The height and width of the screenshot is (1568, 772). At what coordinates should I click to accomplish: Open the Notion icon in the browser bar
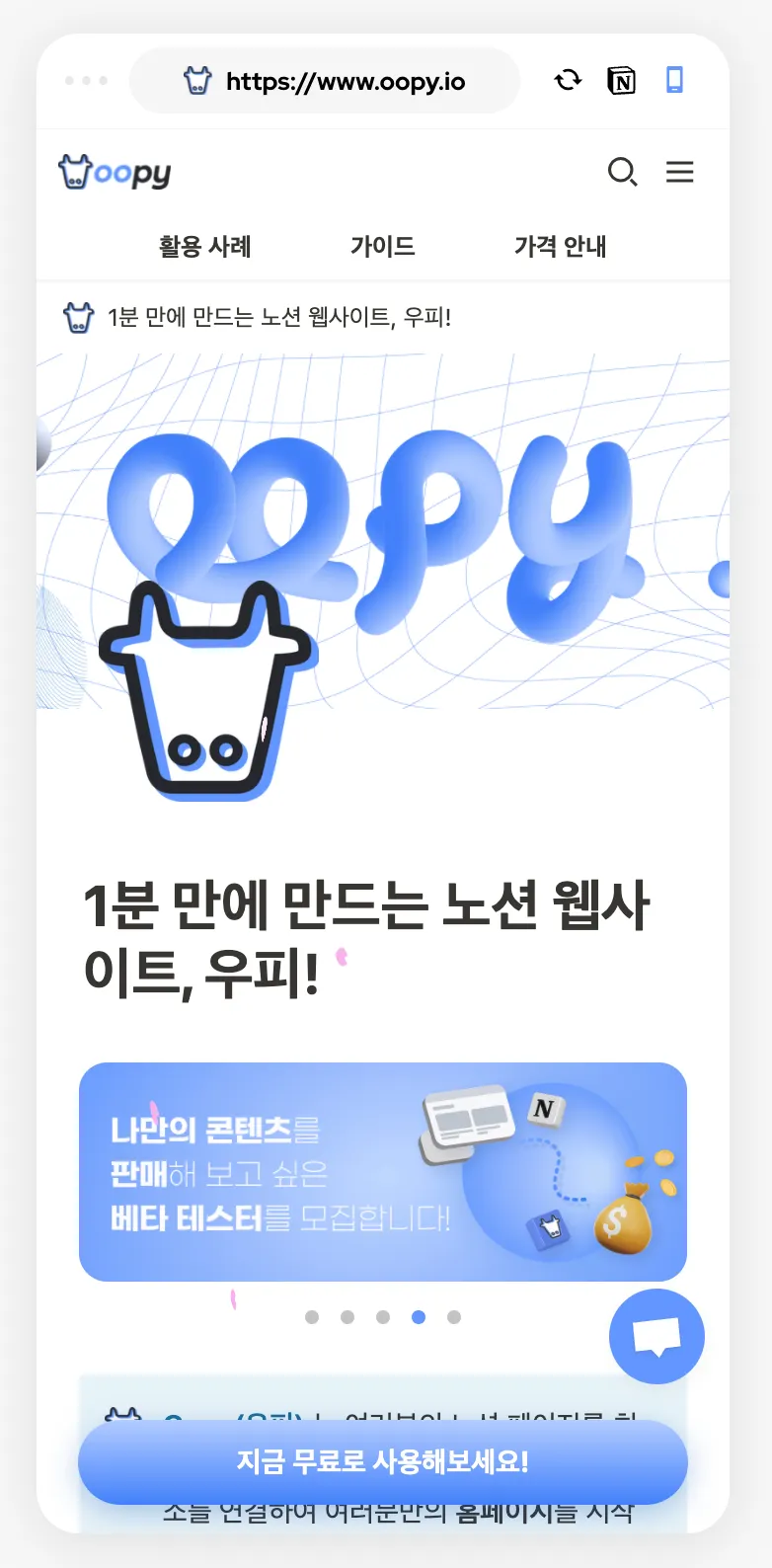tap(621, 80)
